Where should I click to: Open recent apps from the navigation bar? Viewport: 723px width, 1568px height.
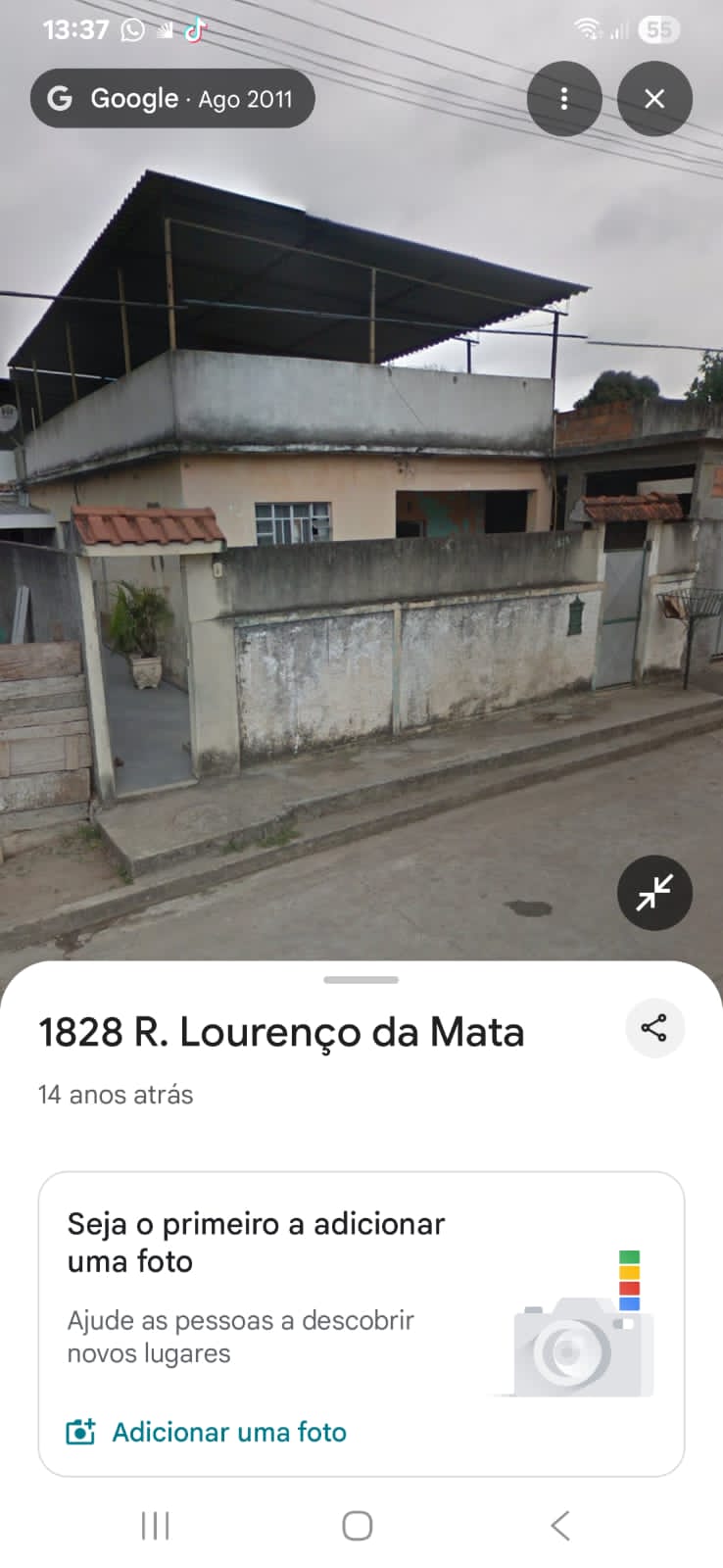[155, 1525]
